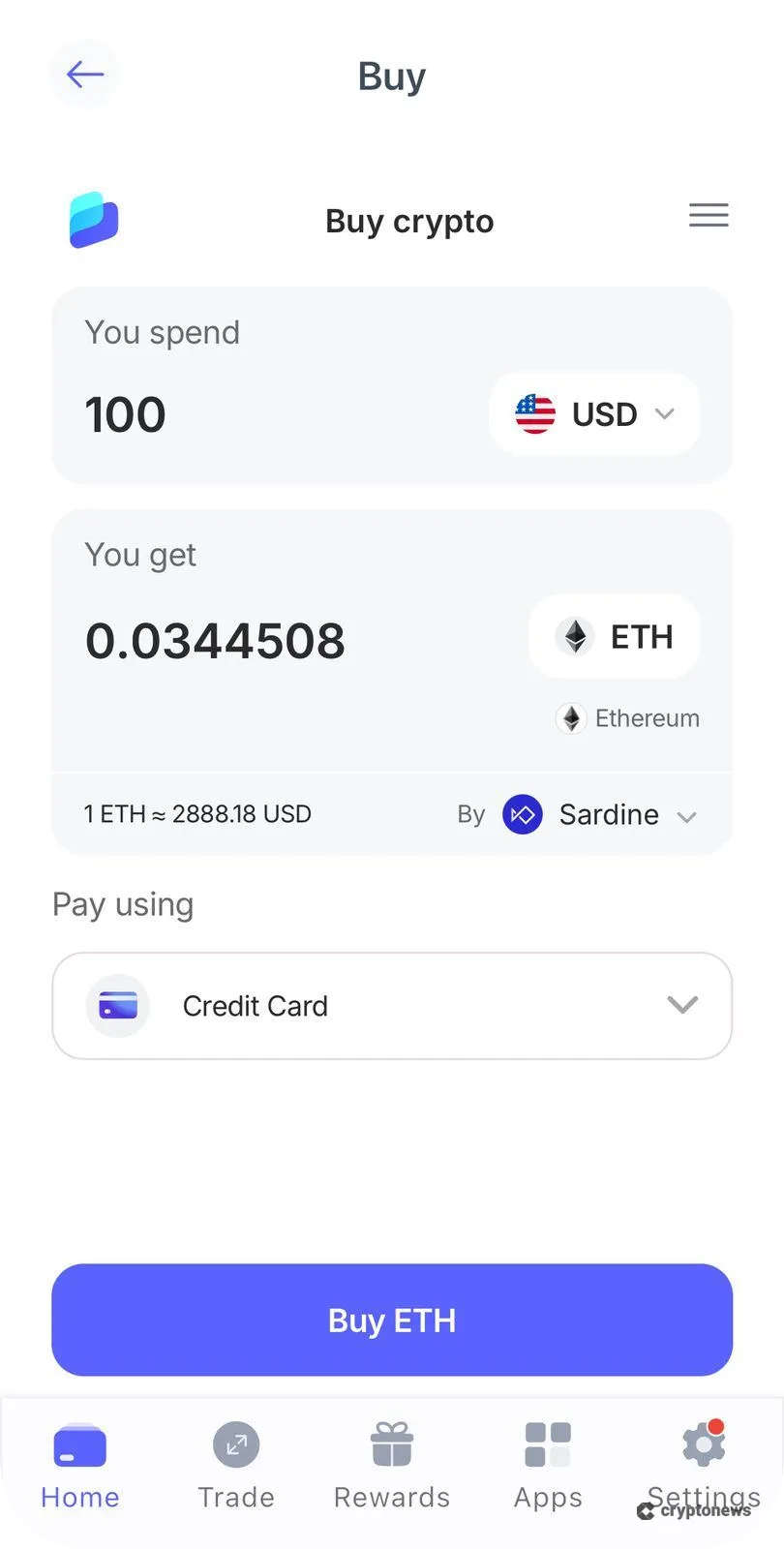Open the Rewards gift icon

click(x=391, y=1443)
